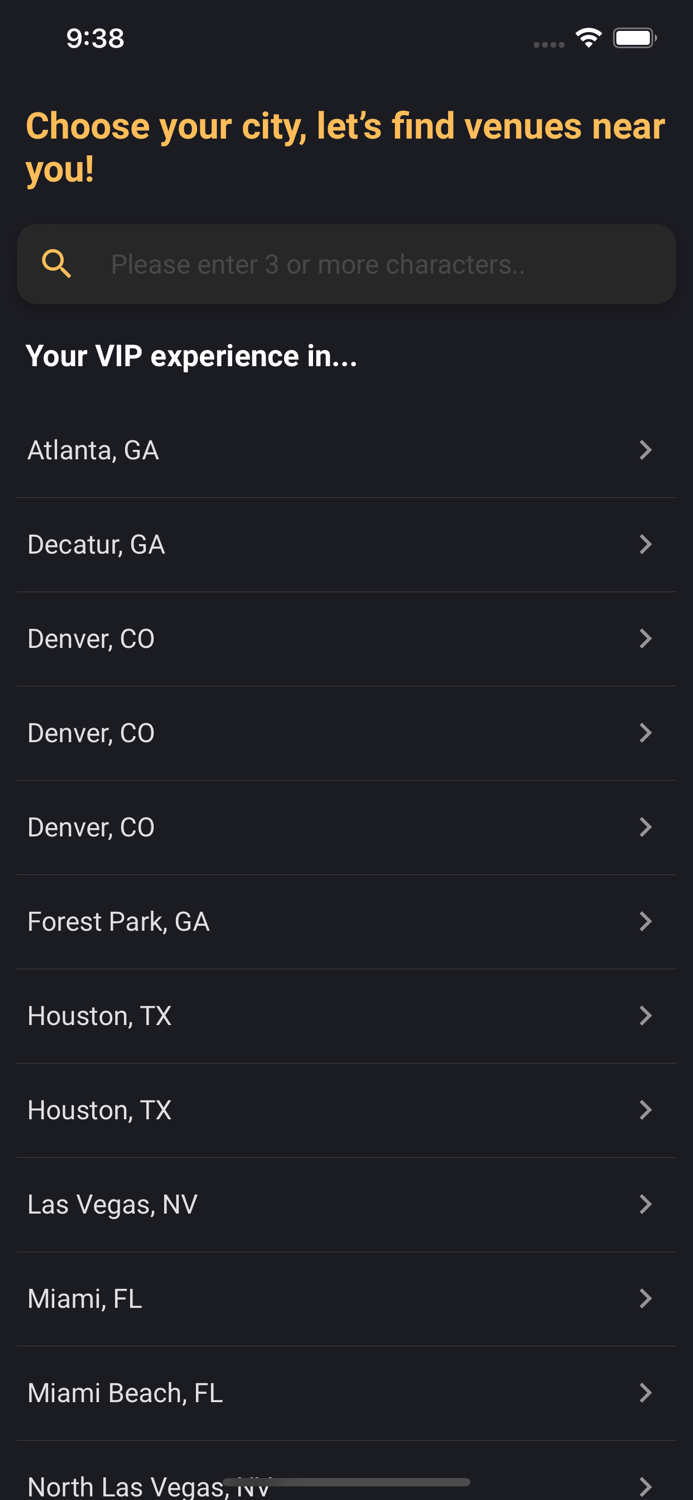Select Atlanta, GA from the list

click(x=346, y=451)
